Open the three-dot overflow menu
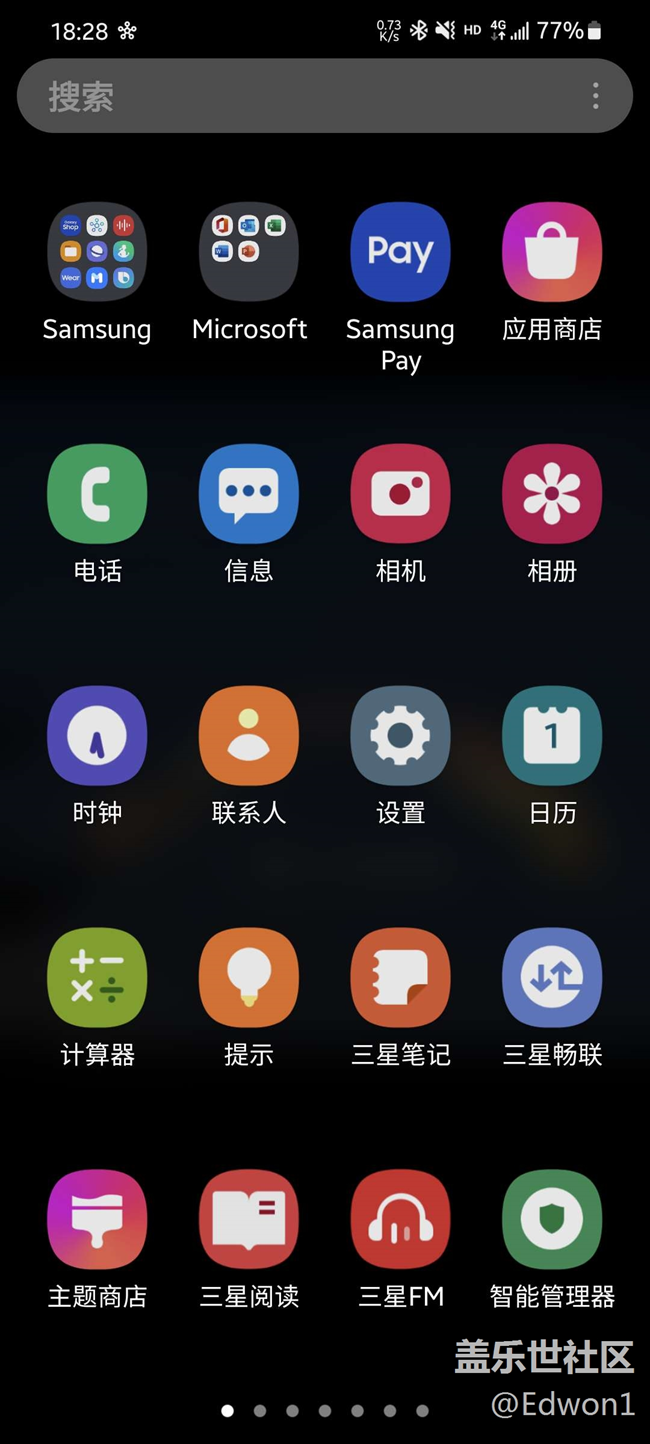The image size is (650, 1444). click(595, 96)
